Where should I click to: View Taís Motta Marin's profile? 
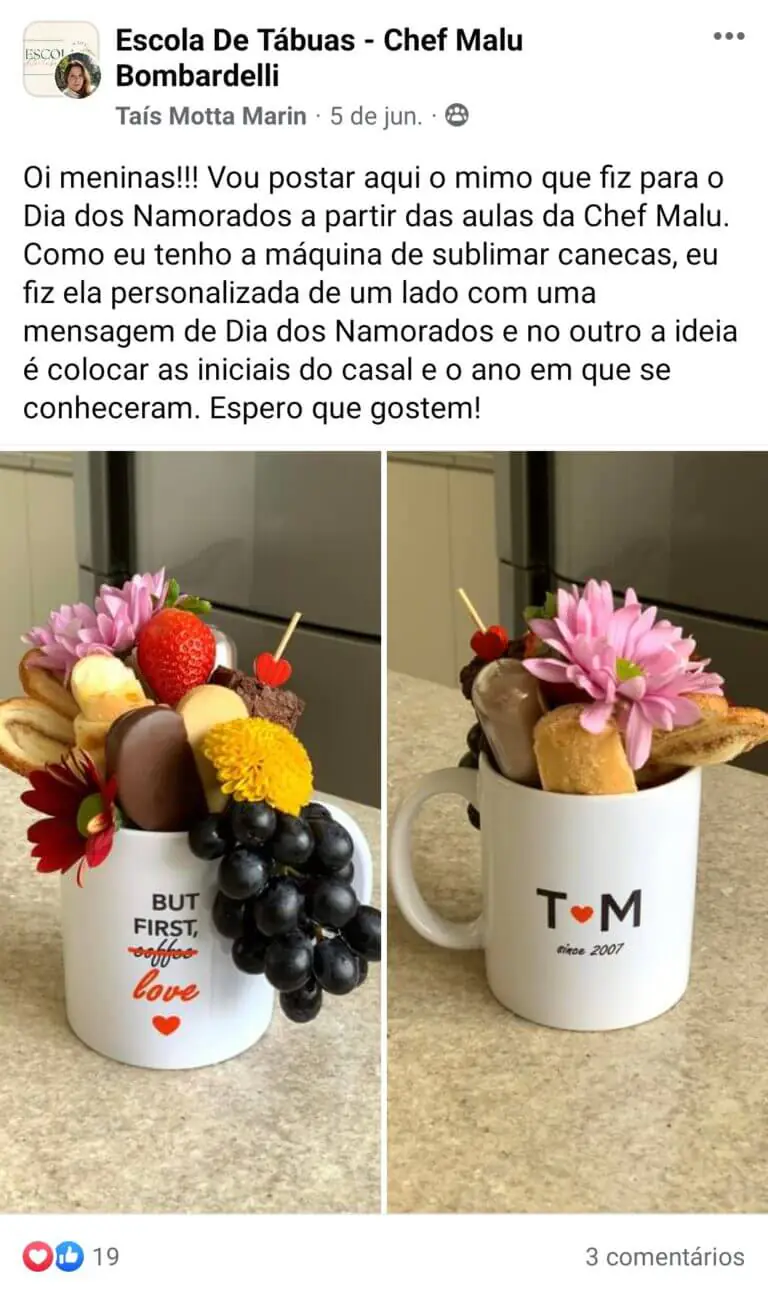tap(211, 116)
